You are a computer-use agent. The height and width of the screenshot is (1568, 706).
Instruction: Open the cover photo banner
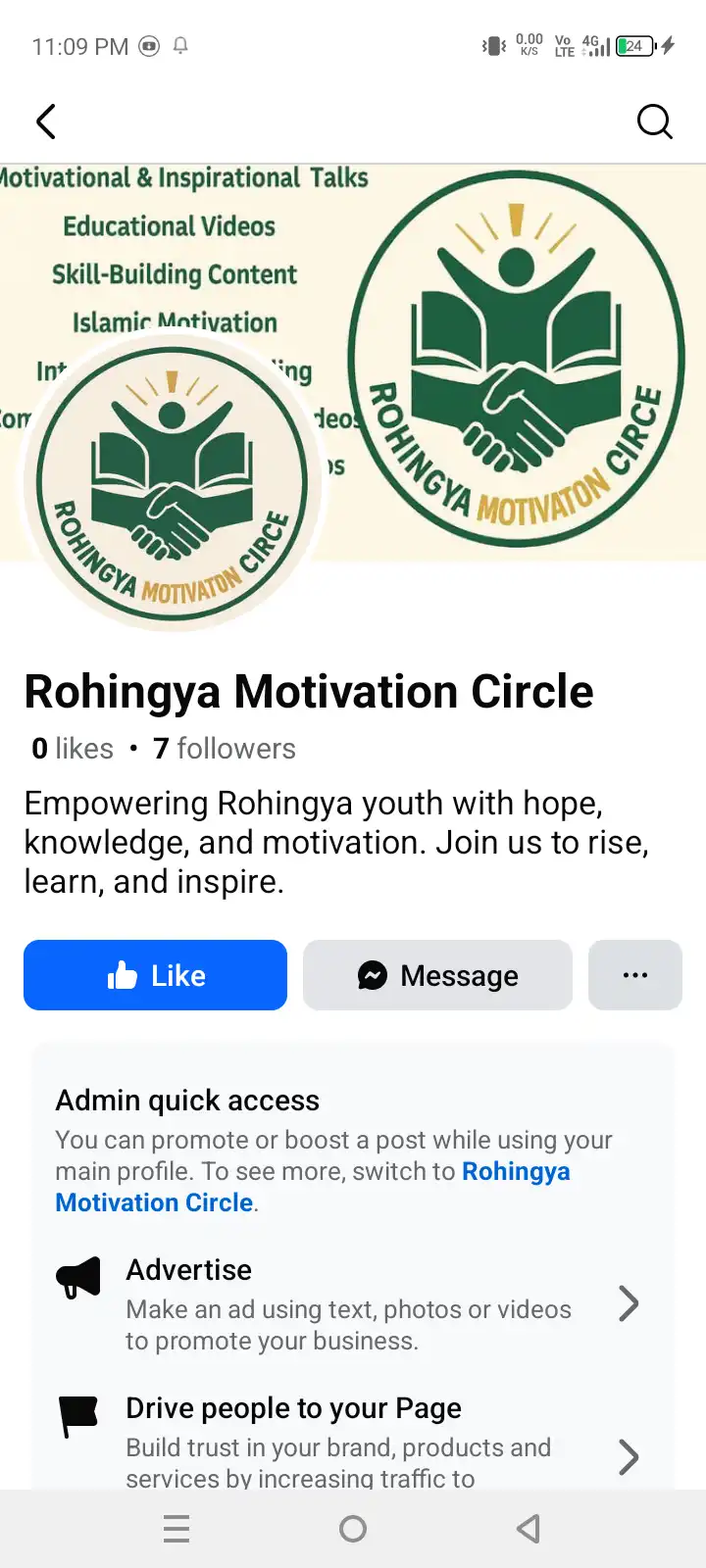(x=520, y=294)
